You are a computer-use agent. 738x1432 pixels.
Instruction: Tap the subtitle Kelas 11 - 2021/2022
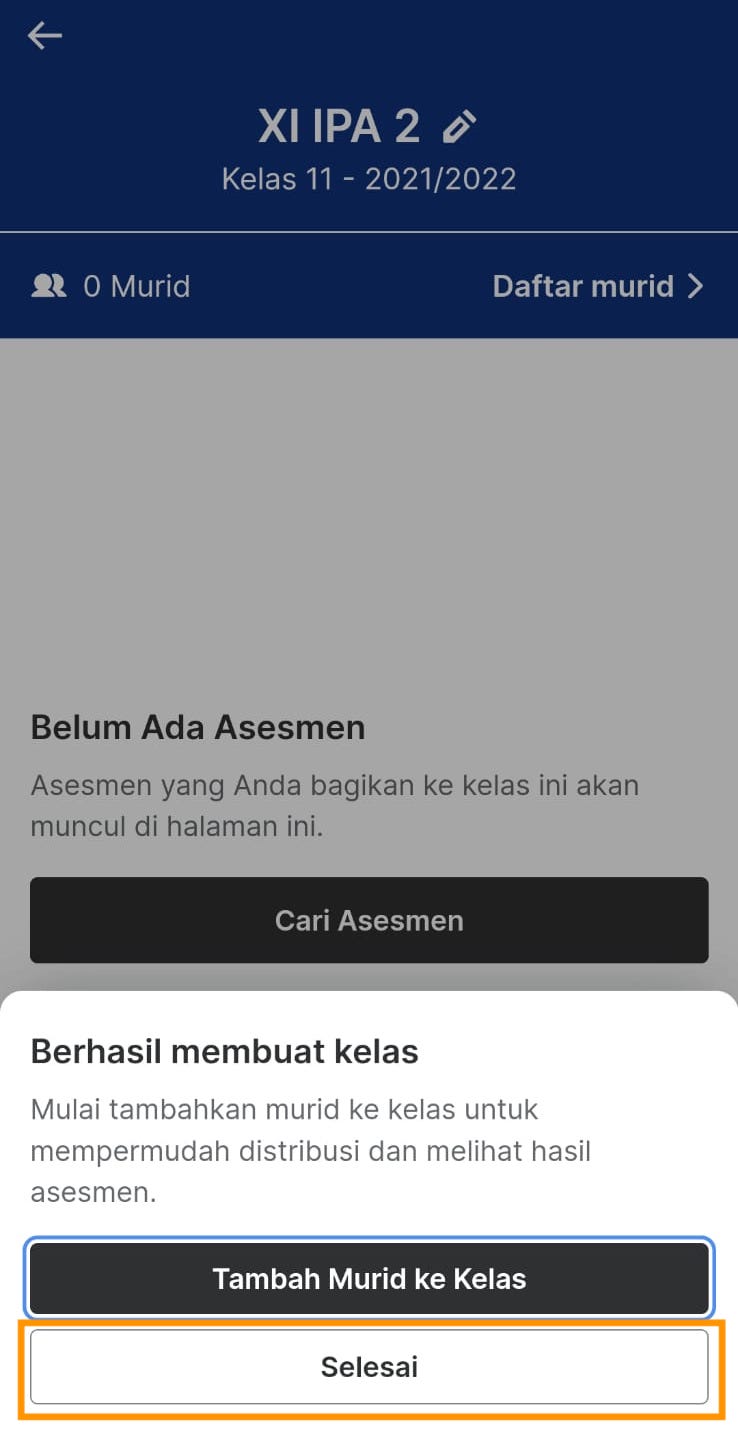[x=369, y=178]
